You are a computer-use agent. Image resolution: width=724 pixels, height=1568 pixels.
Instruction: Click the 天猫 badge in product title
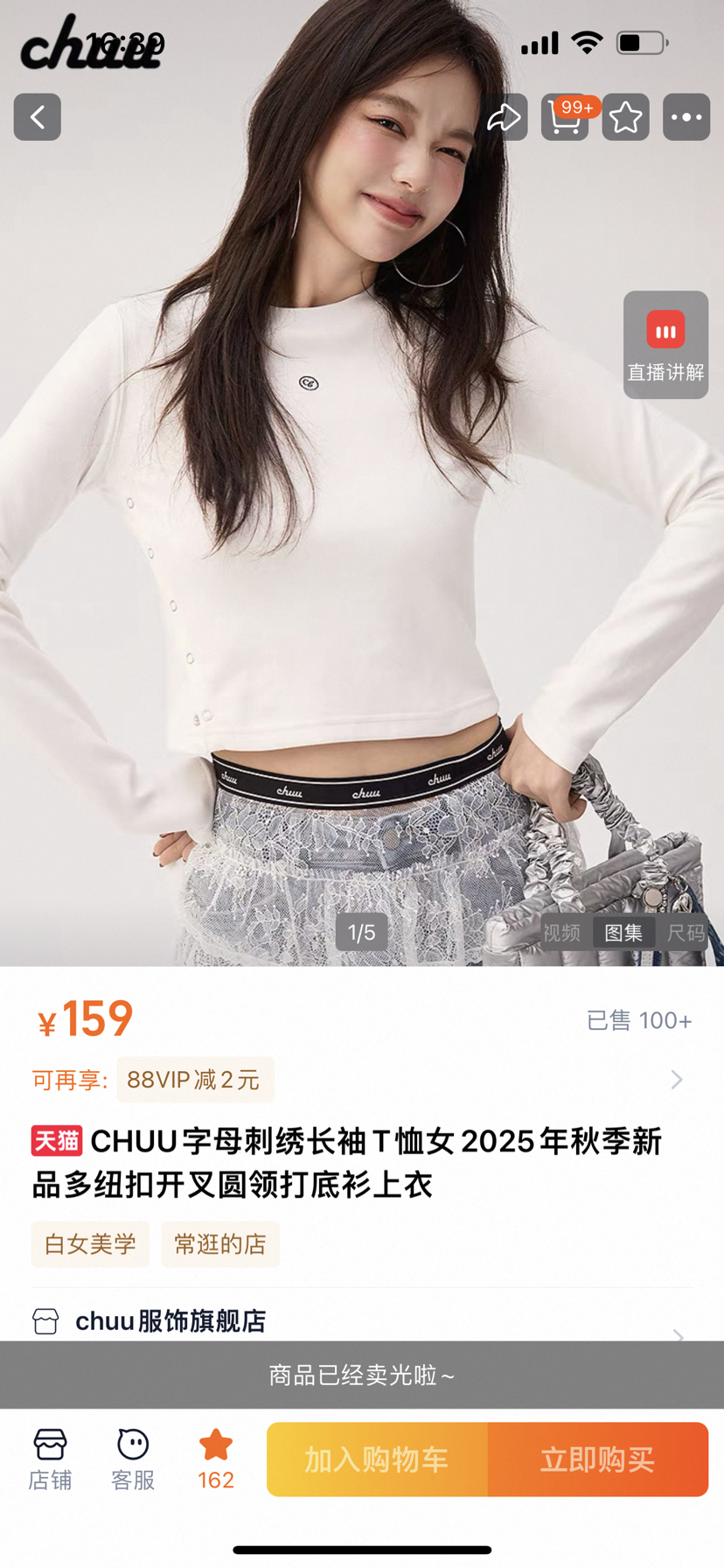pos(56,1141)
